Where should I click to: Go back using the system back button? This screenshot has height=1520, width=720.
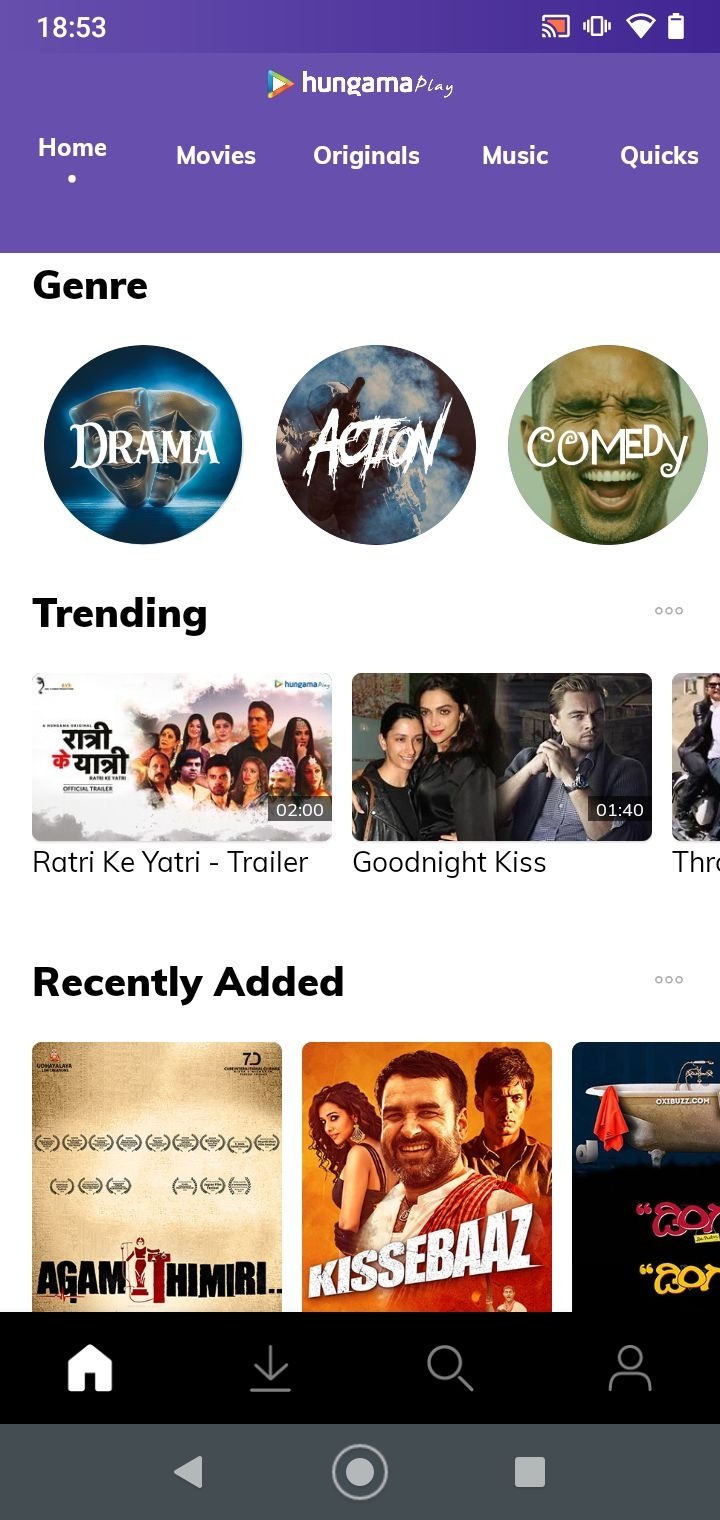click(x=188, y=1472)
